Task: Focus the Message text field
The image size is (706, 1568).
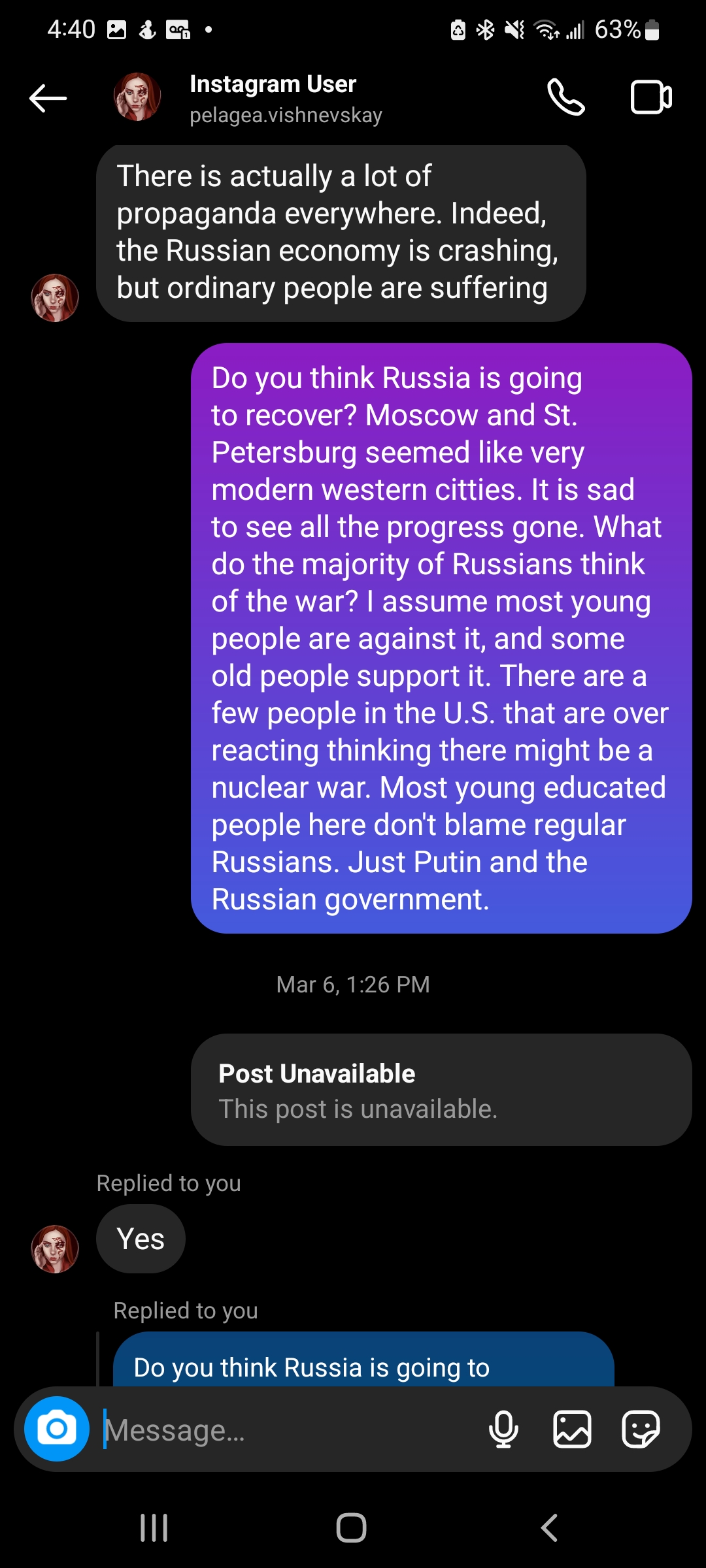Action: point(288,1430)
